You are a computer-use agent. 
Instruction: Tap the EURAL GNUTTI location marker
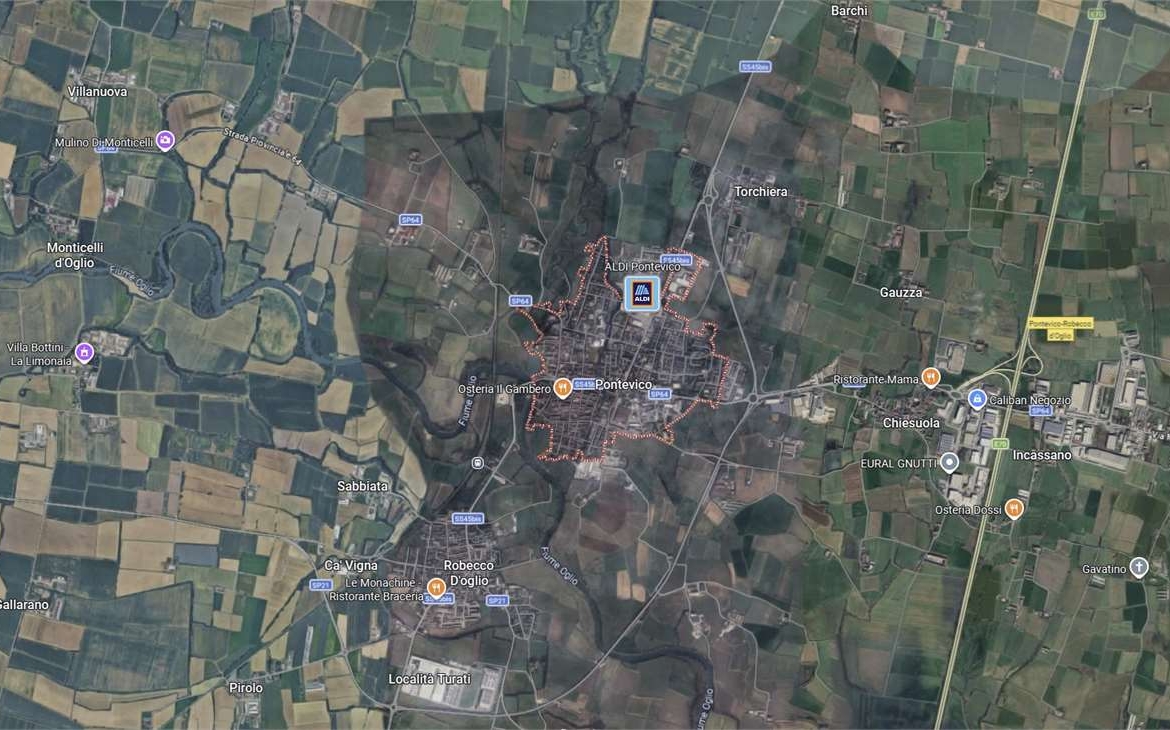950,462
